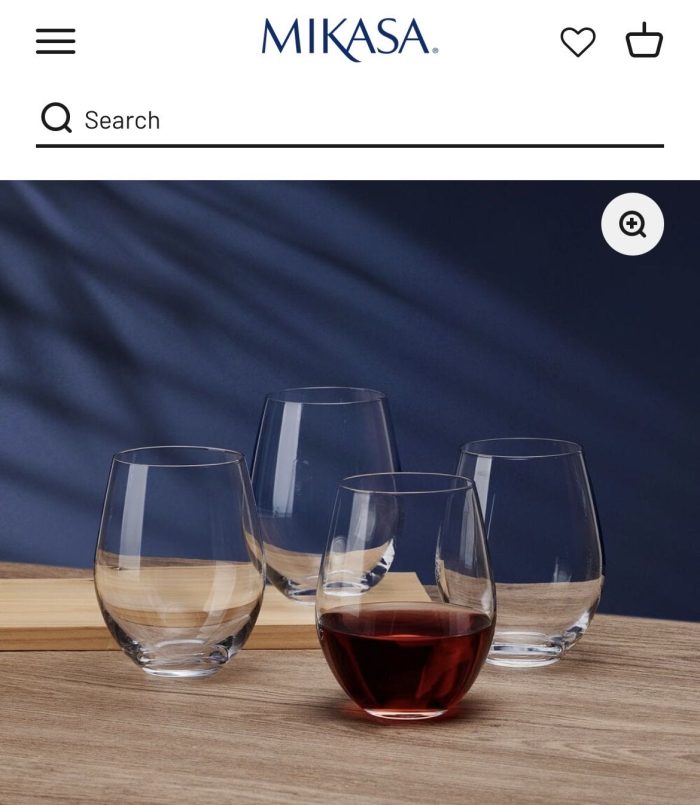View the shopping basket
The image size is (700, 805).
tap(644, 41)
